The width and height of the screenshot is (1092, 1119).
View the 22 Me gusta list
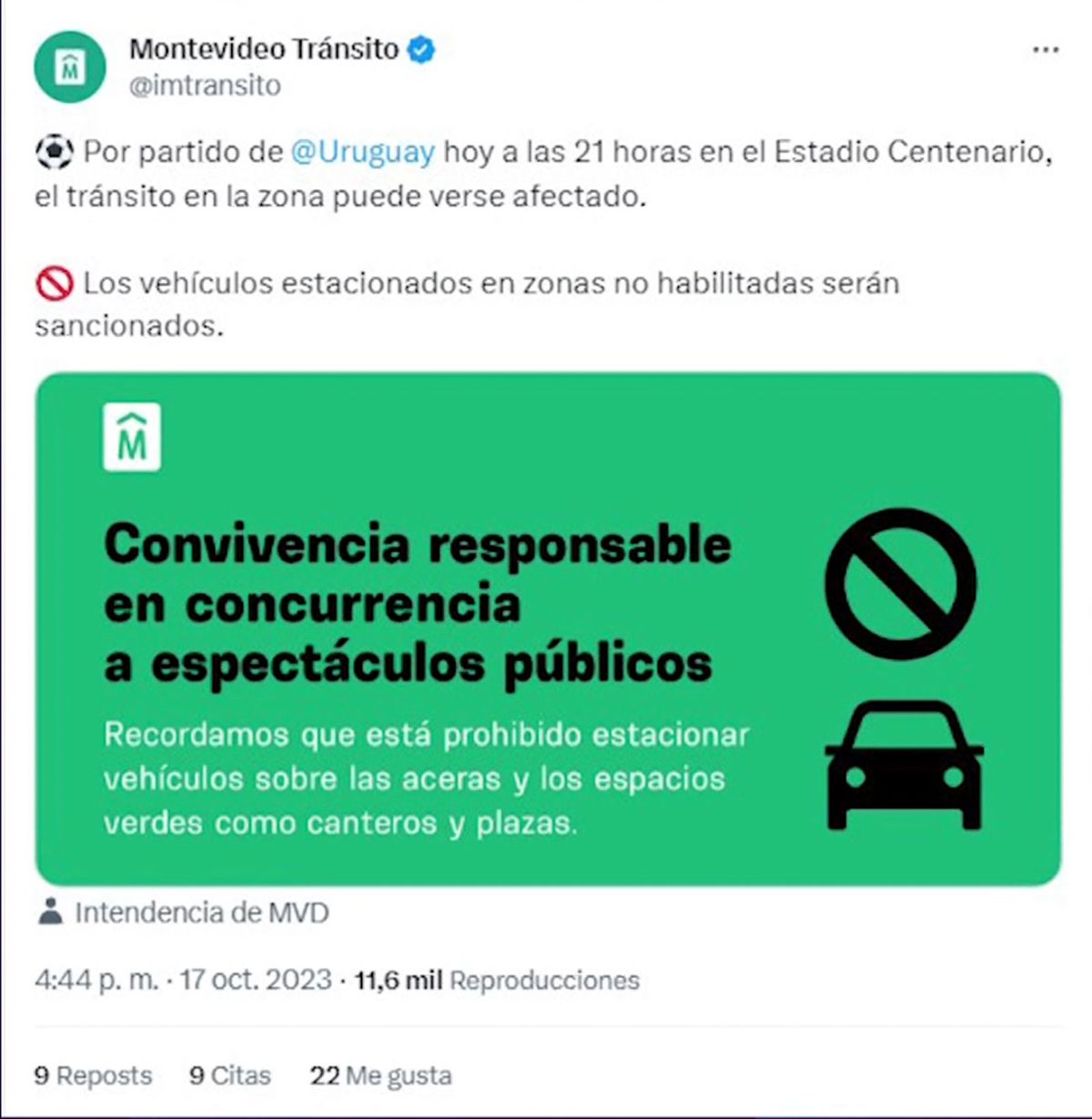pos(380,1075)
